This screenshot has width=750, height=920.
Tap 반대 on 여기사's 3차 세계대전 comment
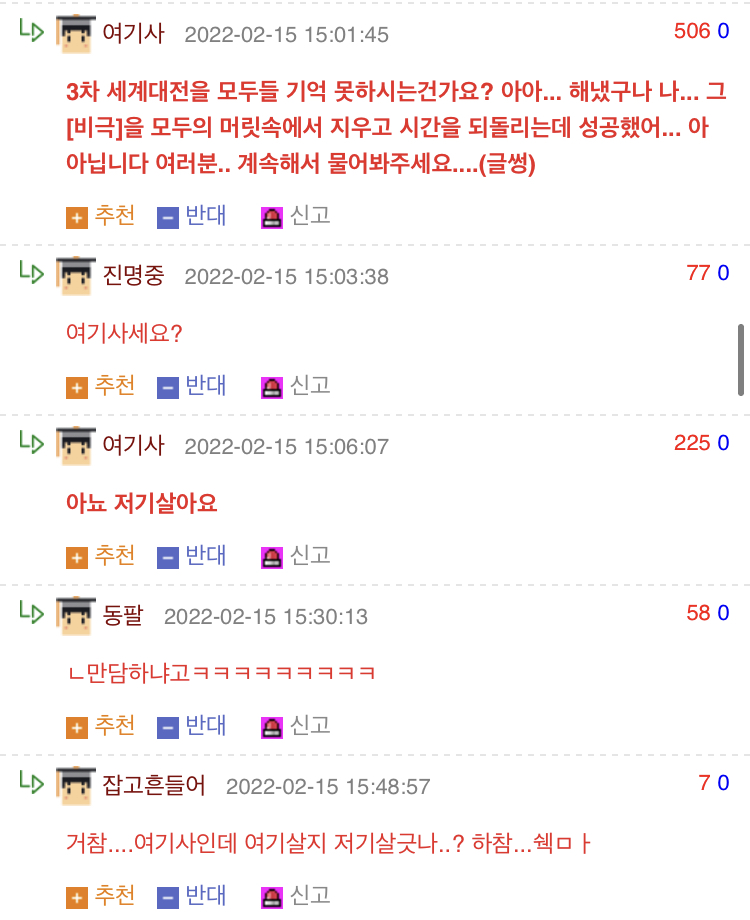(191, 216)
